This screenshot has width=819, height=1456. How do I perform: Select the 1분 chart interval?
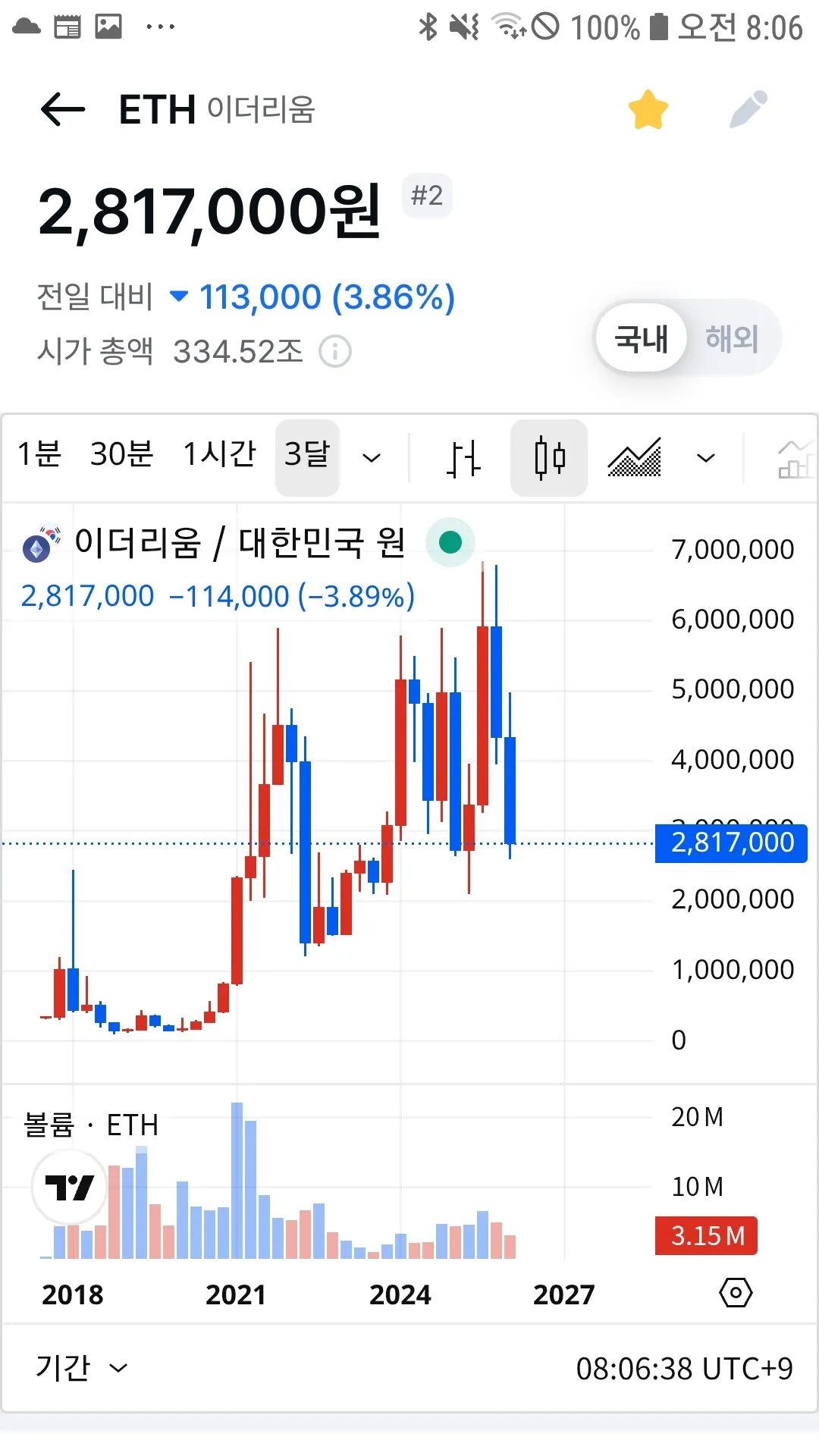(x=39, y=455)
